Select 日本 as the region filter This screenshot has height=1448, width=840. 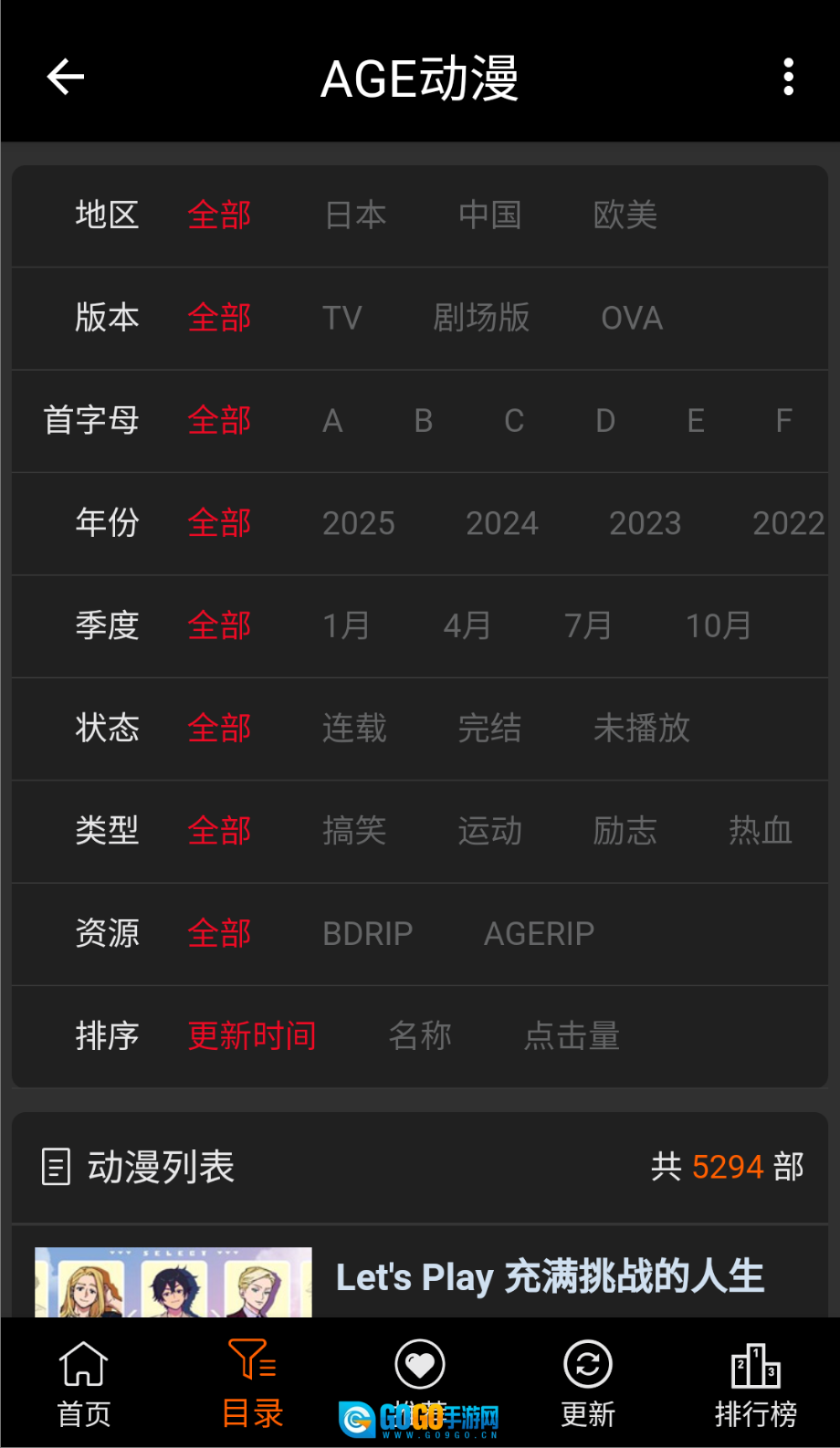(355, 215)
